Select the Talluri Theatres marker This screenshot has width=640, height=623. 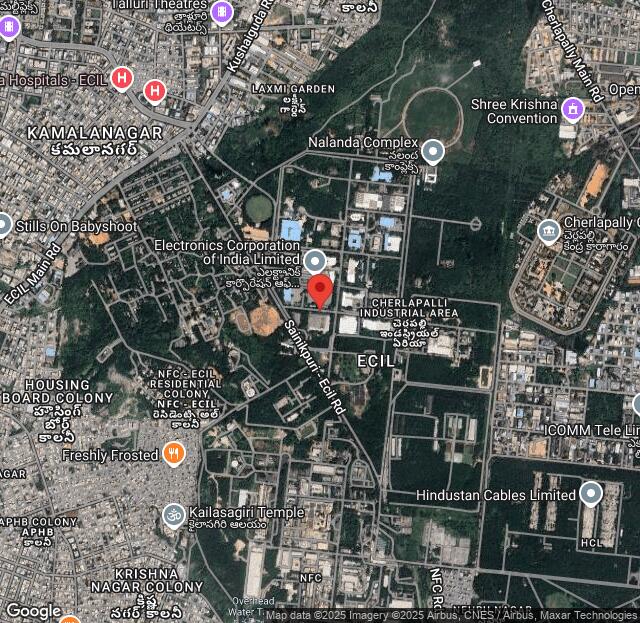(x=222, y=12)
